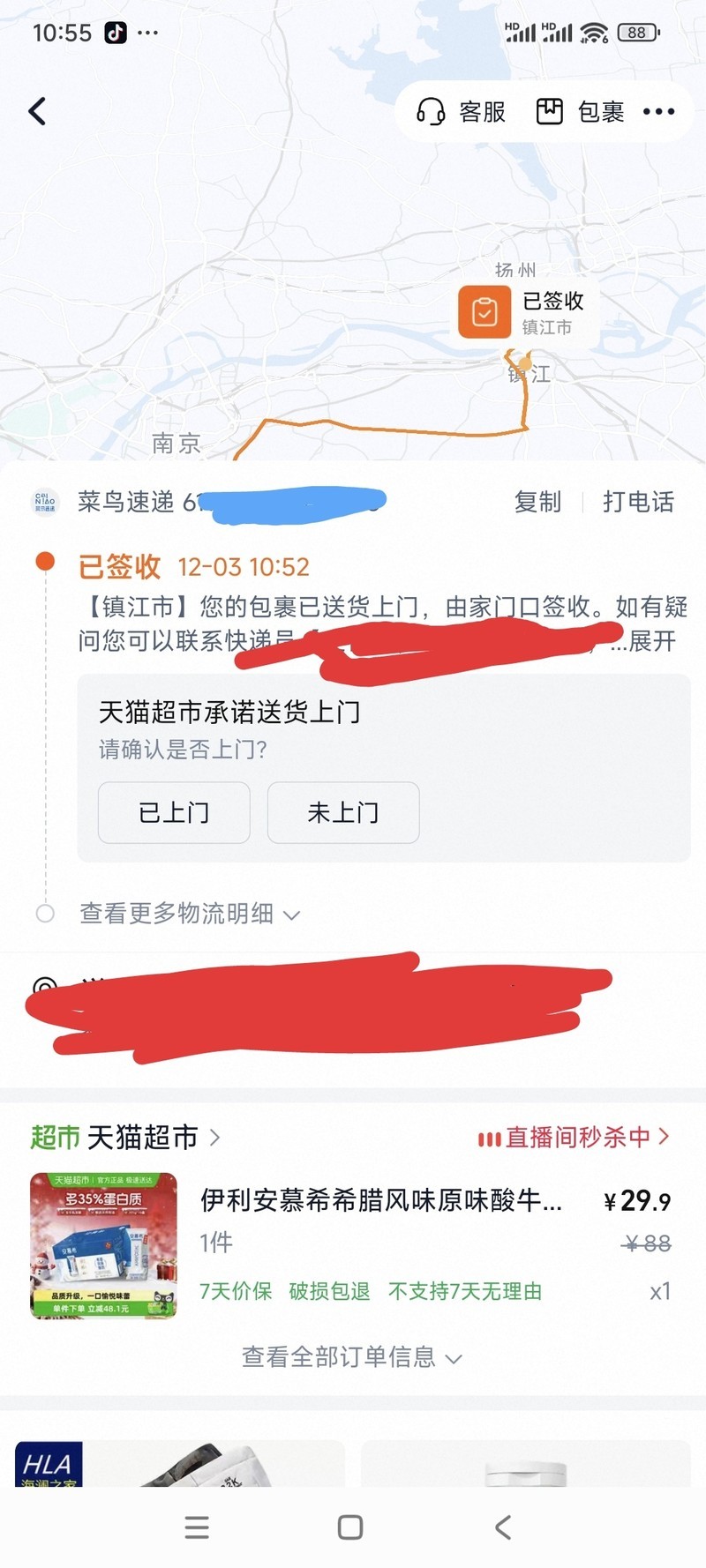
Task: Expand 查看更多物流明细 logistics details
Action: click(x=189, y=914)
